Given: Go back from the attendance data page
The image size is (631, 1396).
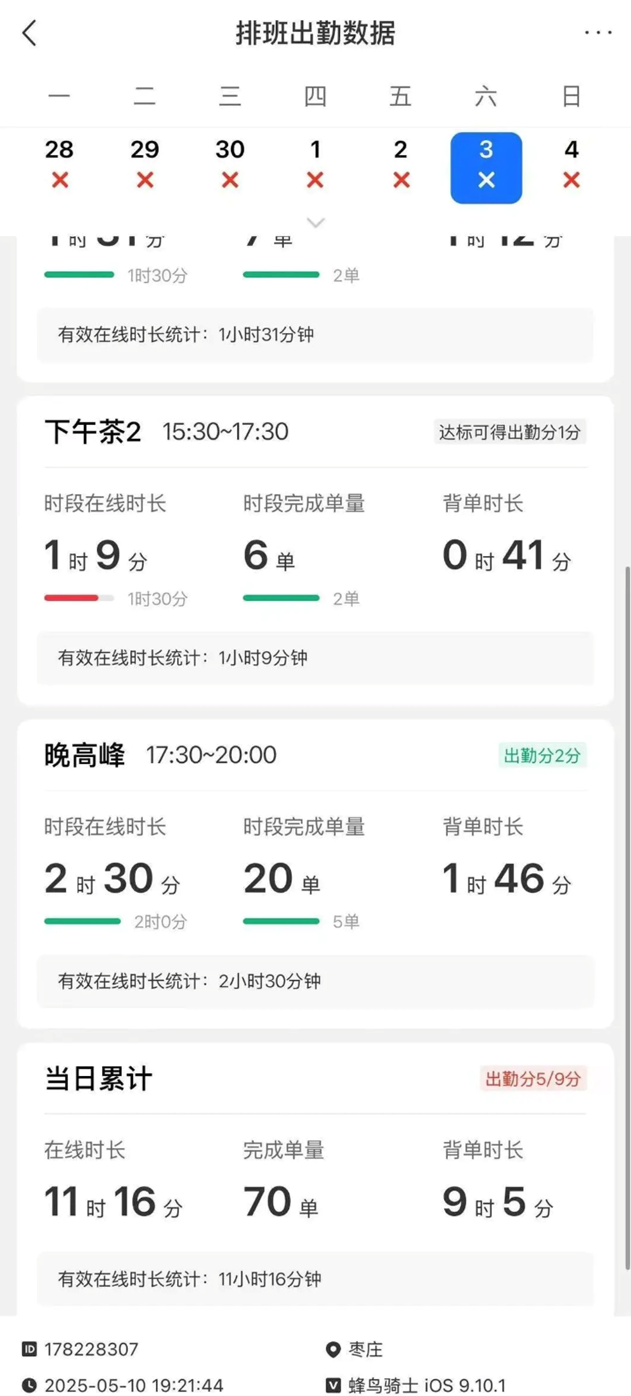Looking at the screenshot, I should pos(29,33).
